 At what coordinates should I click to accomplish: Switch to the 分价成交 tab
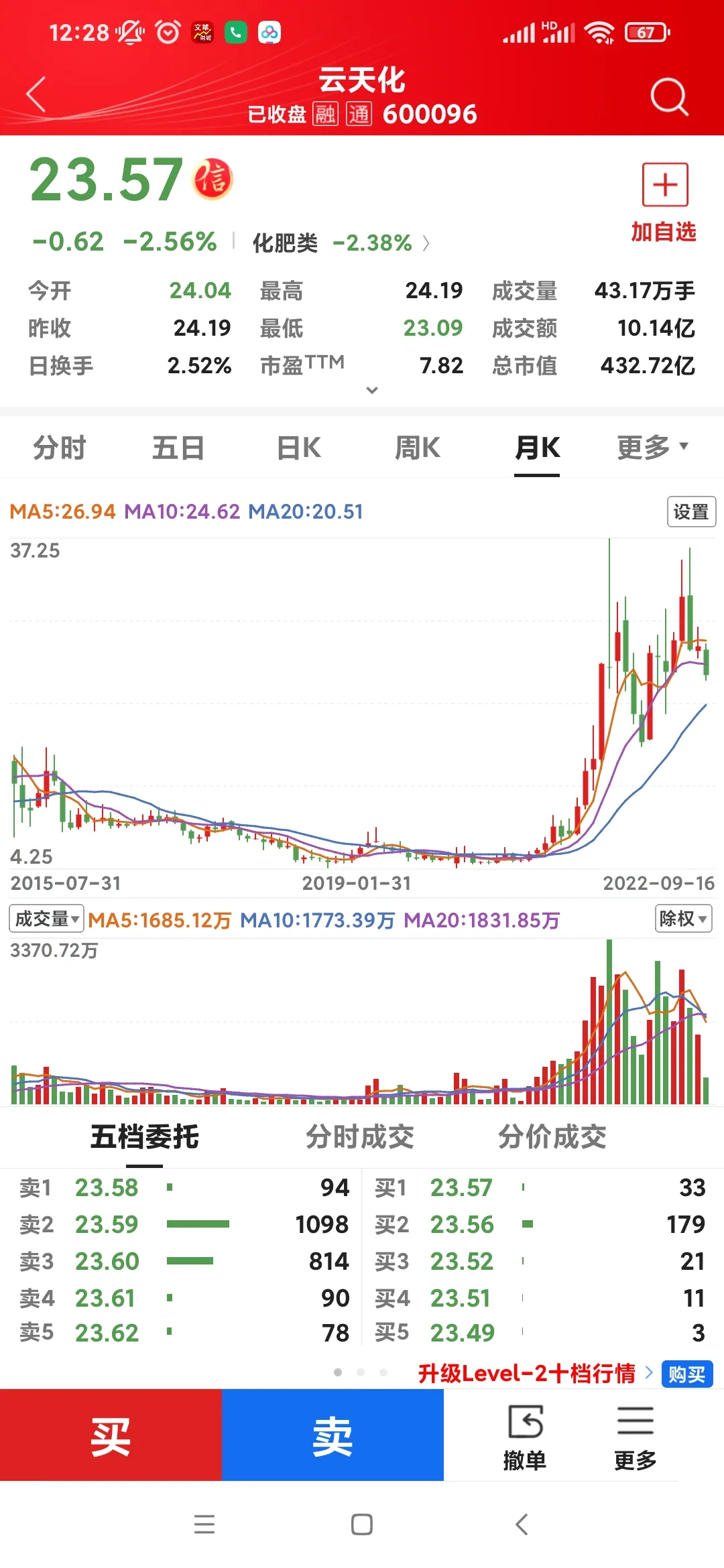tap(552, 1137)
